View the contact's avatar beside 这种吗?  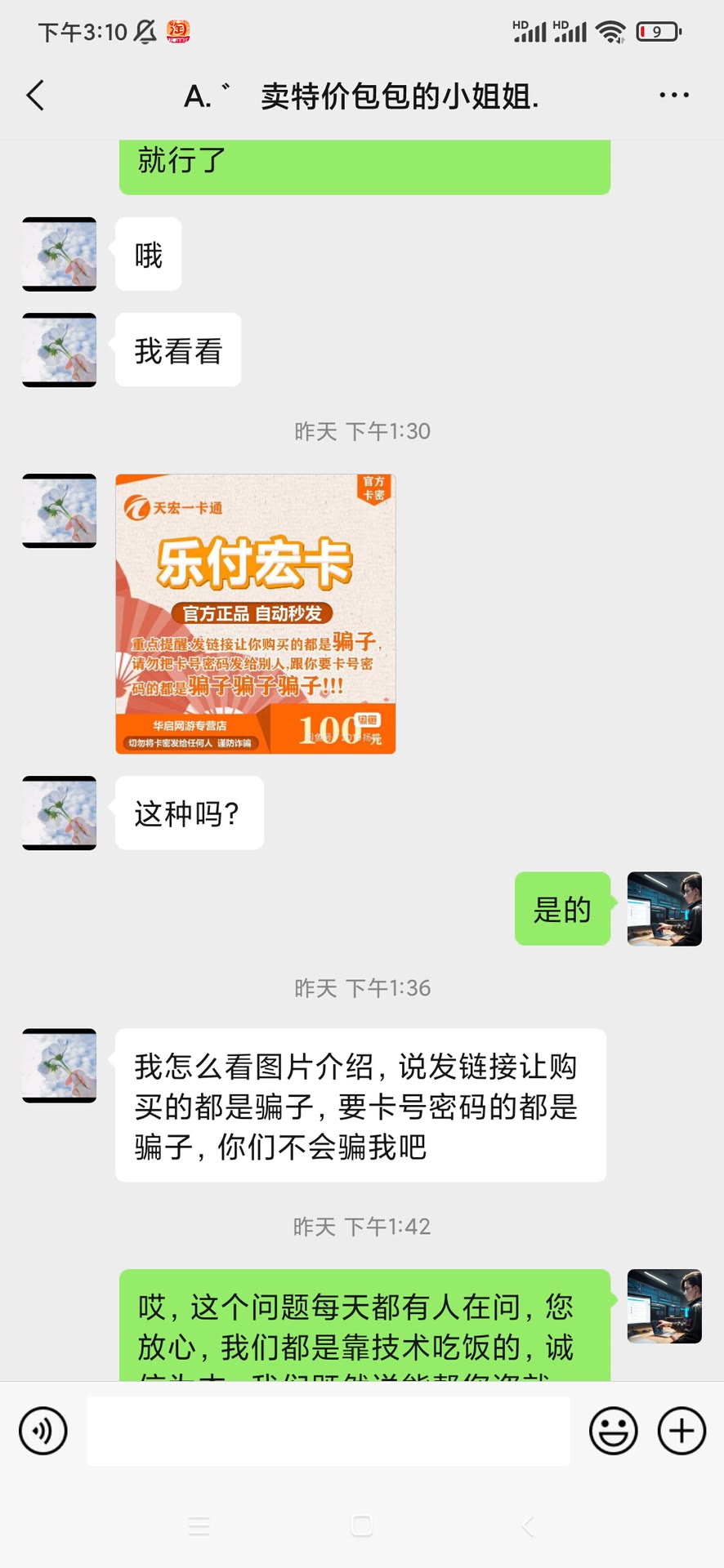point(60,813)
